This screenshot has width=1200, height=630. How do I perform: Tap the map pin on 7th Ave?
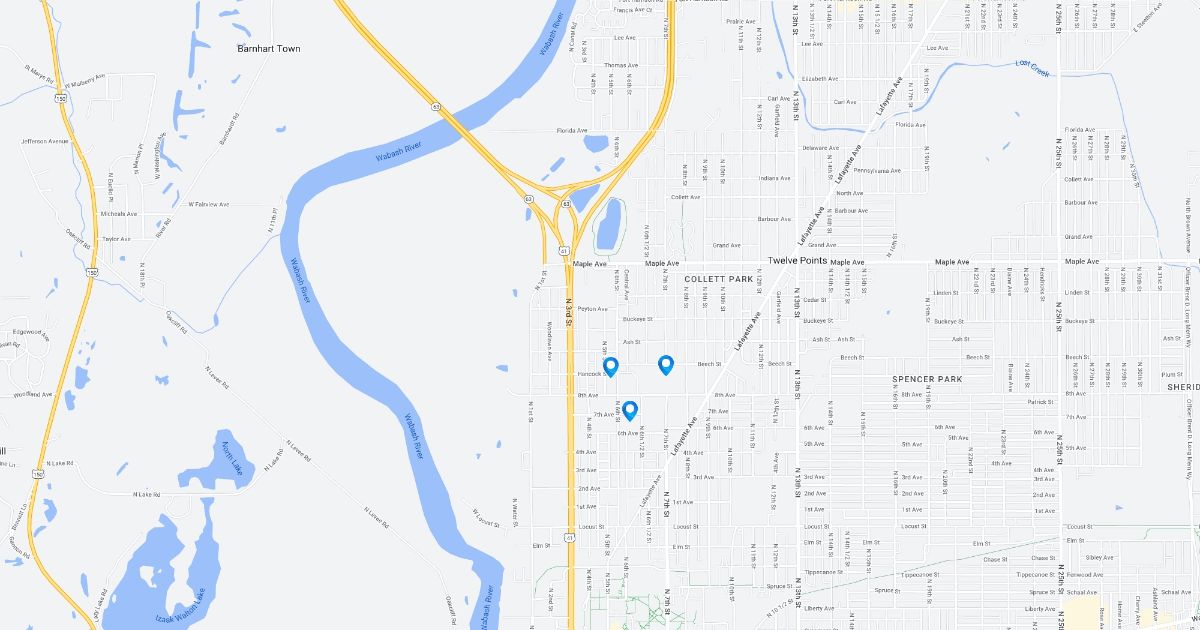pos(630,409)
